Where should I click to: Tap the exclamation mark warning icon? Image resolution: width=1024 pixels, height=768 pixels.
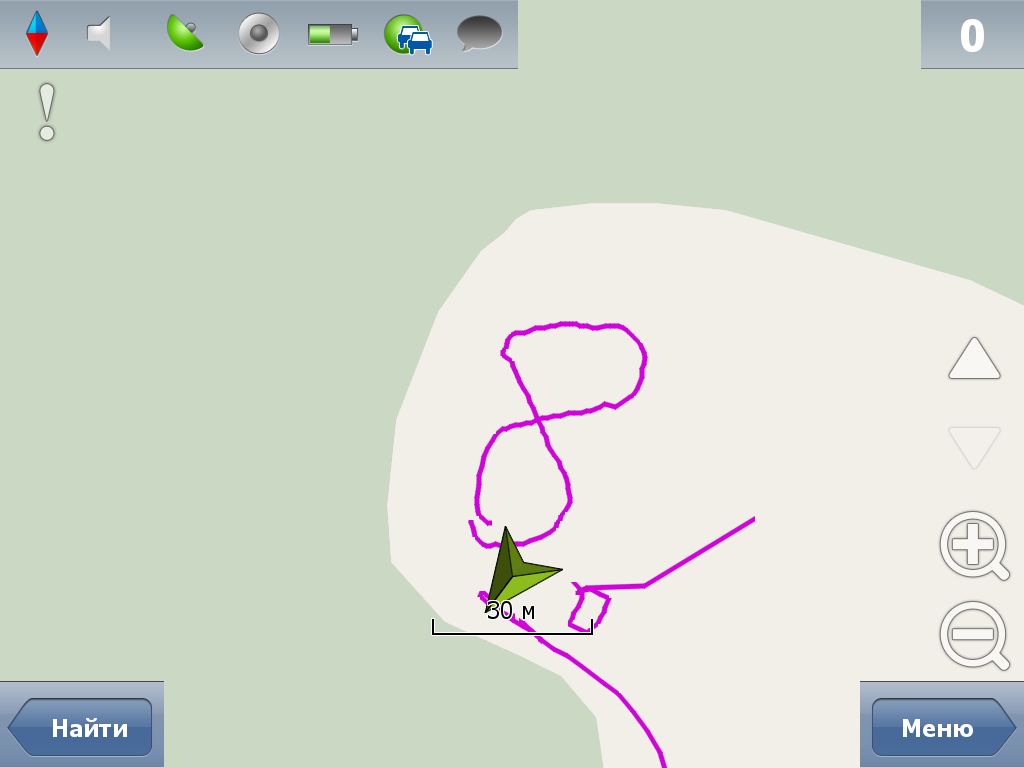46,112
